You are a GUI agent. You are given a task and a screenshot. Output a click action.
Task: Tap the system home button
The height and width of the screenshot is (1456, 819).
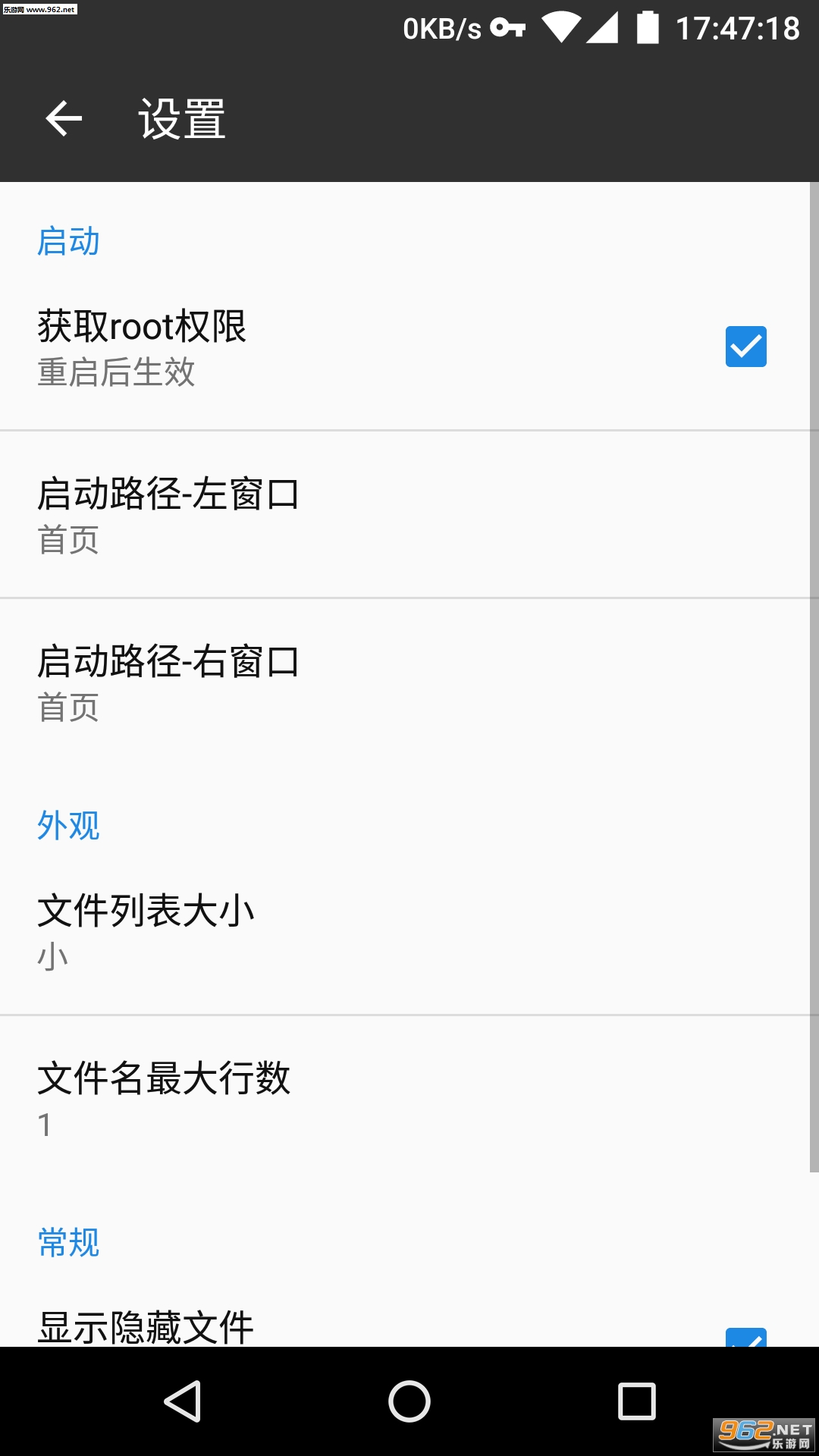[409, 1401]
